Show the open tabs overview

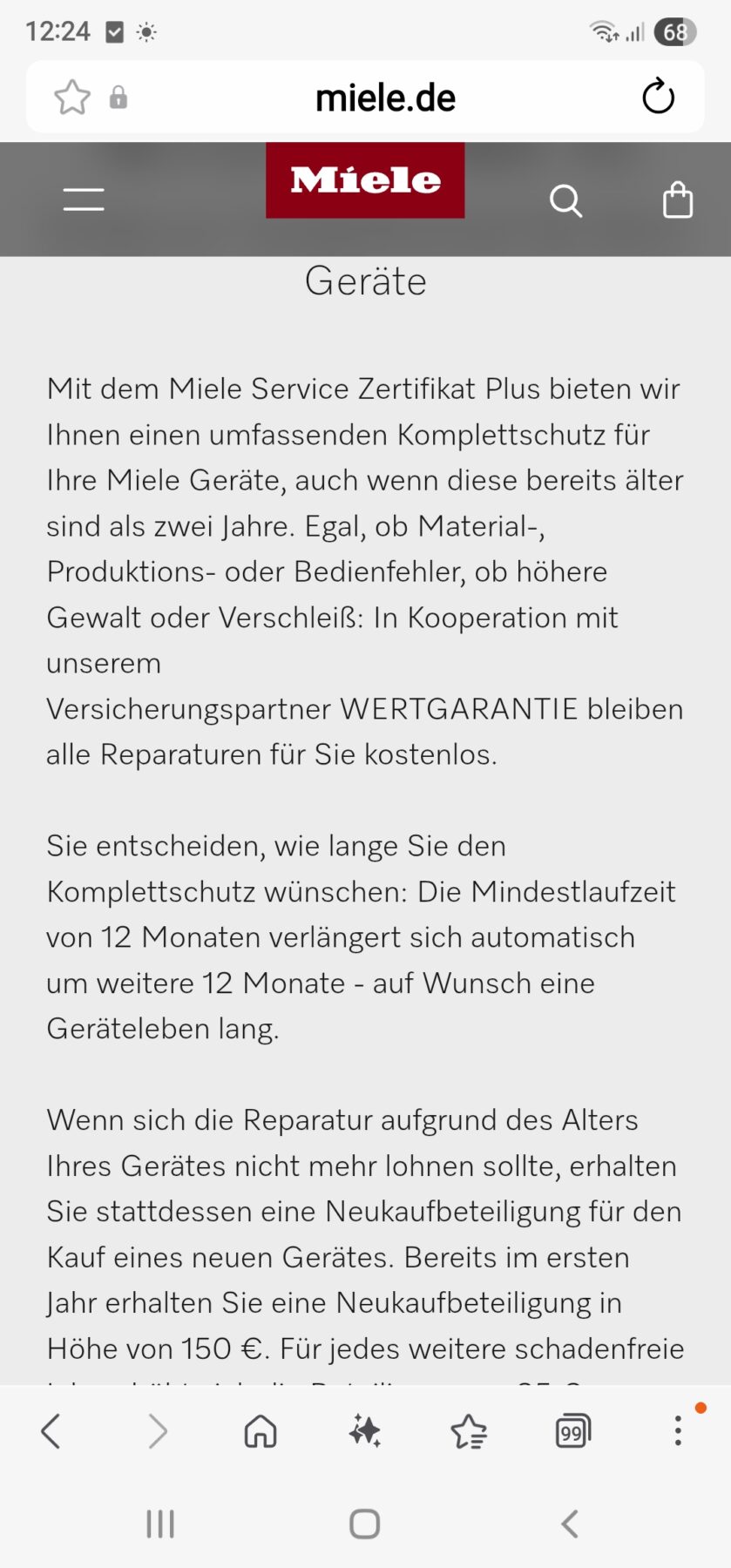[x=573, y=1431]
